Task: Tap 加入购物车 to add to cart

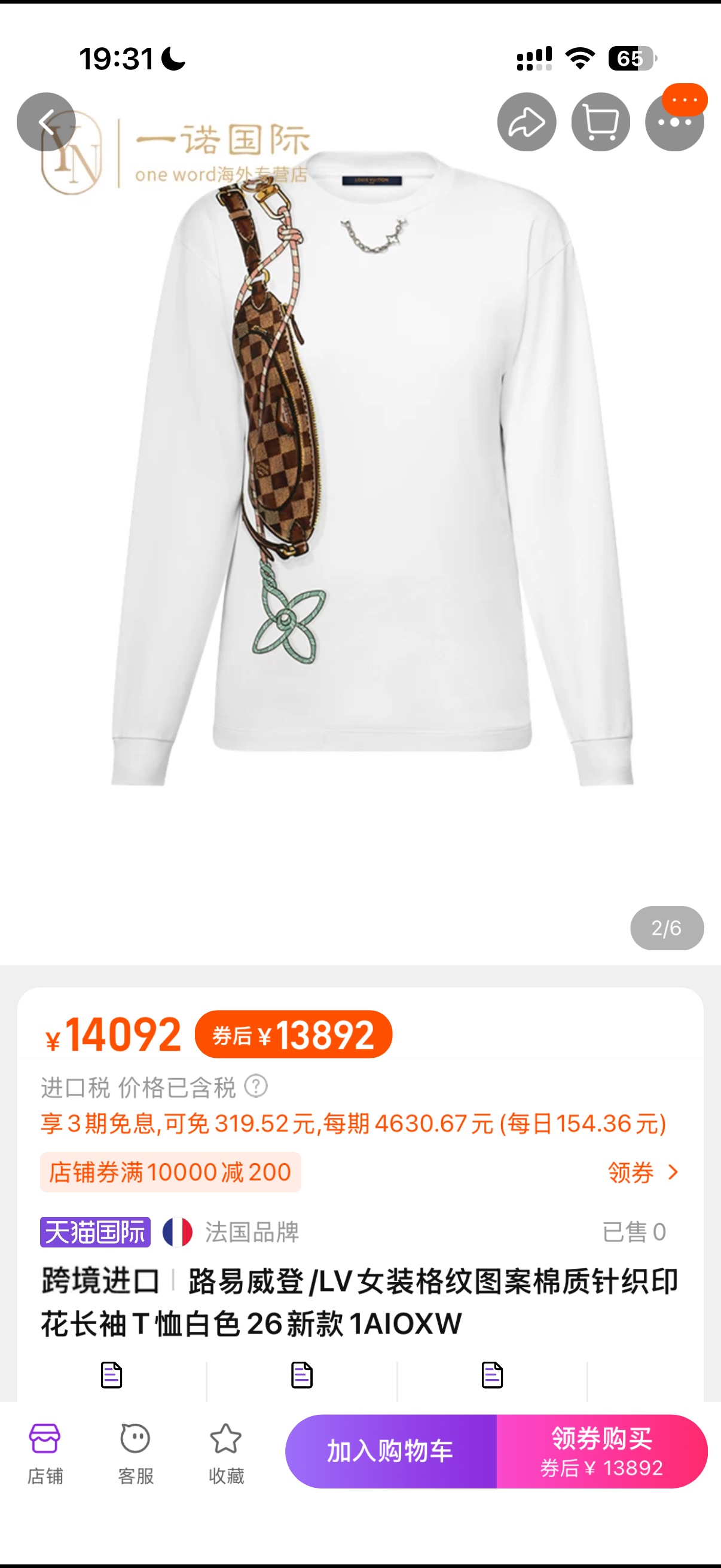Action: 390,1451
